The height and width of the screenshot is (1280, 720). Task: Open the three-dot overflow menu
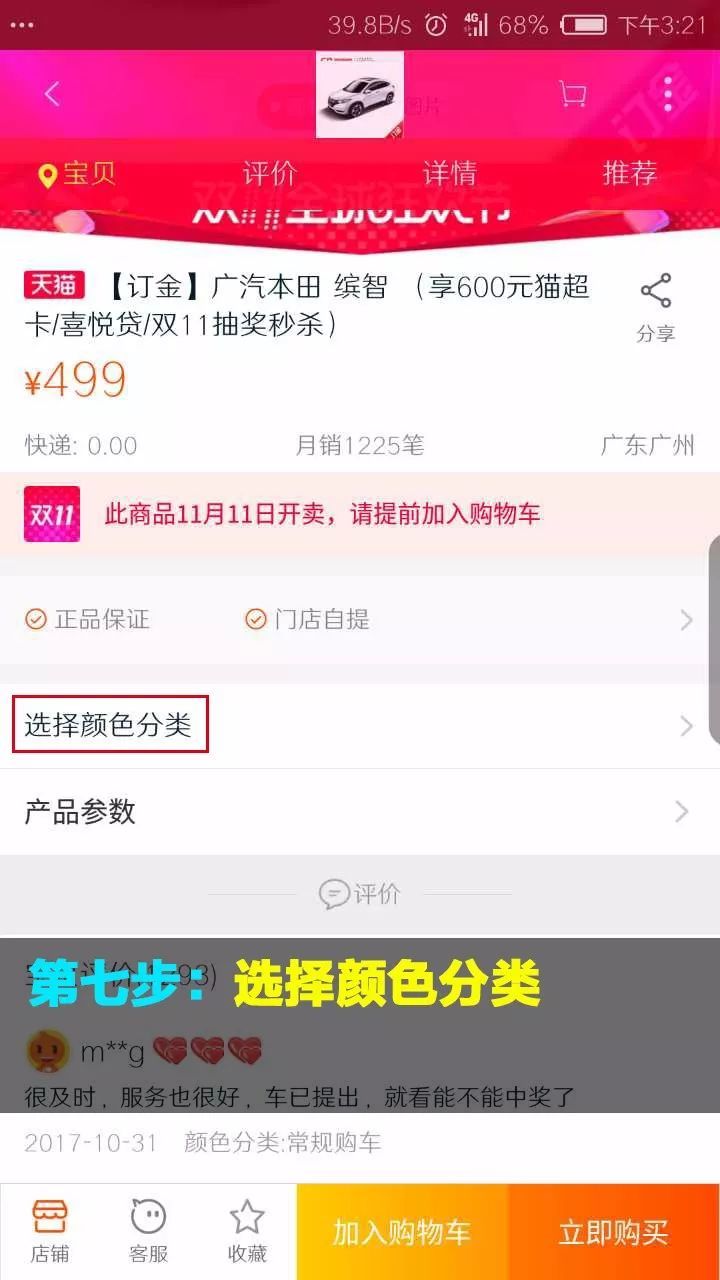point(668,94)
